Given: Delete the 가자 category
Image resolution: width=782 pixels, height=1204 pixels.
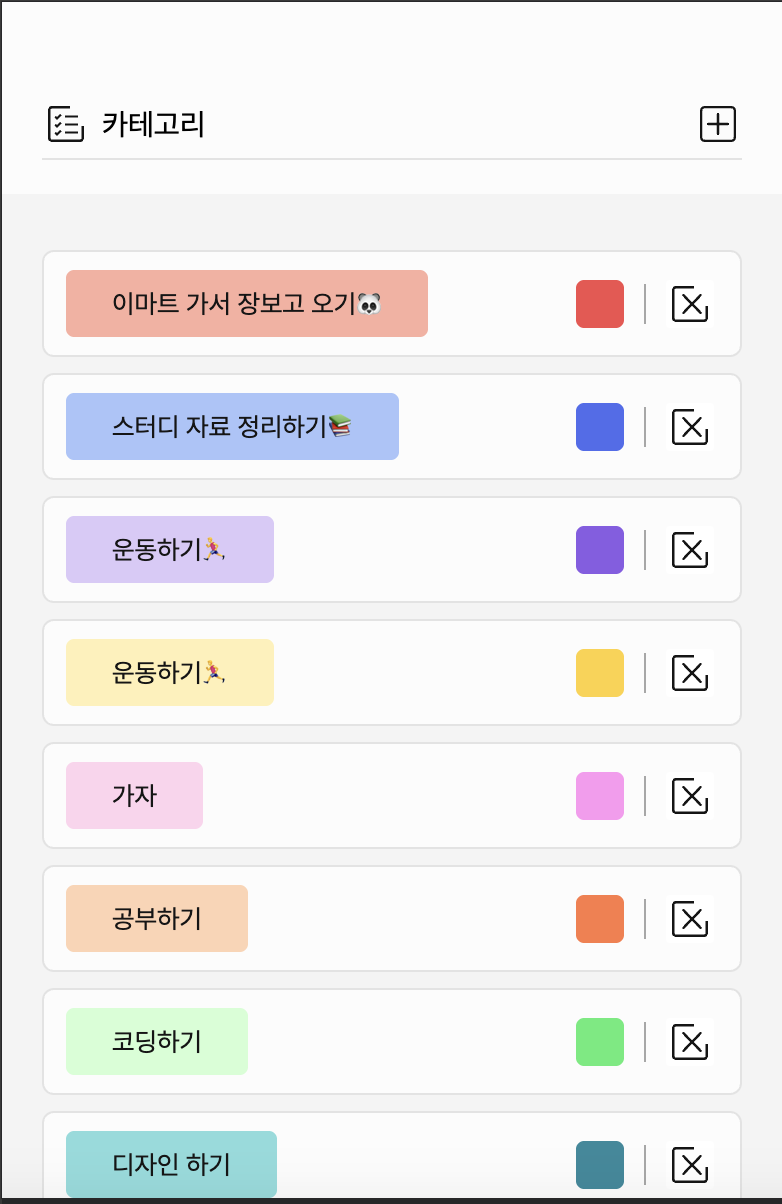Looking at the screenshot, I should tap(689, 796).
